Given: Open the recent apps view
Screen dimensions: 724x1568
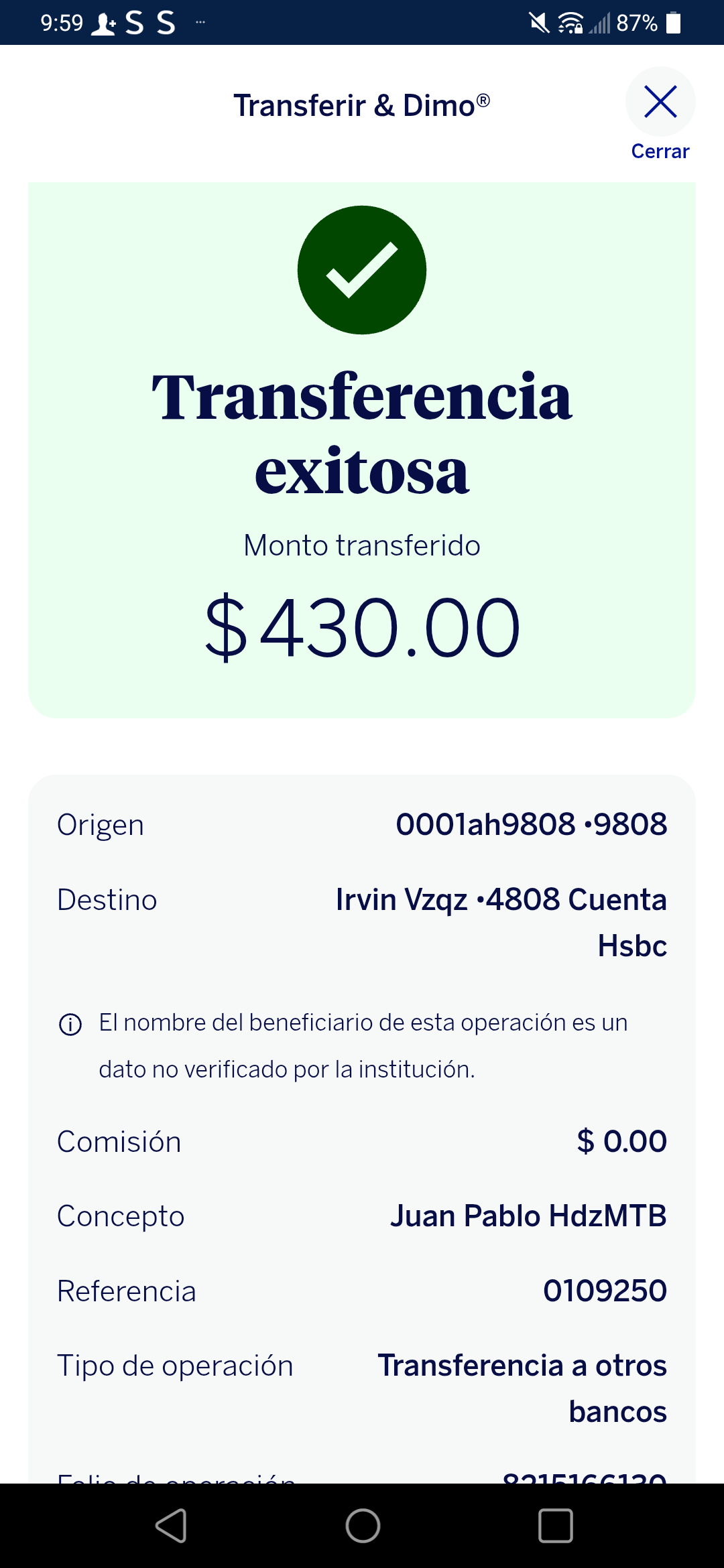Looking at the screenshot, I should coord(555,1526).
